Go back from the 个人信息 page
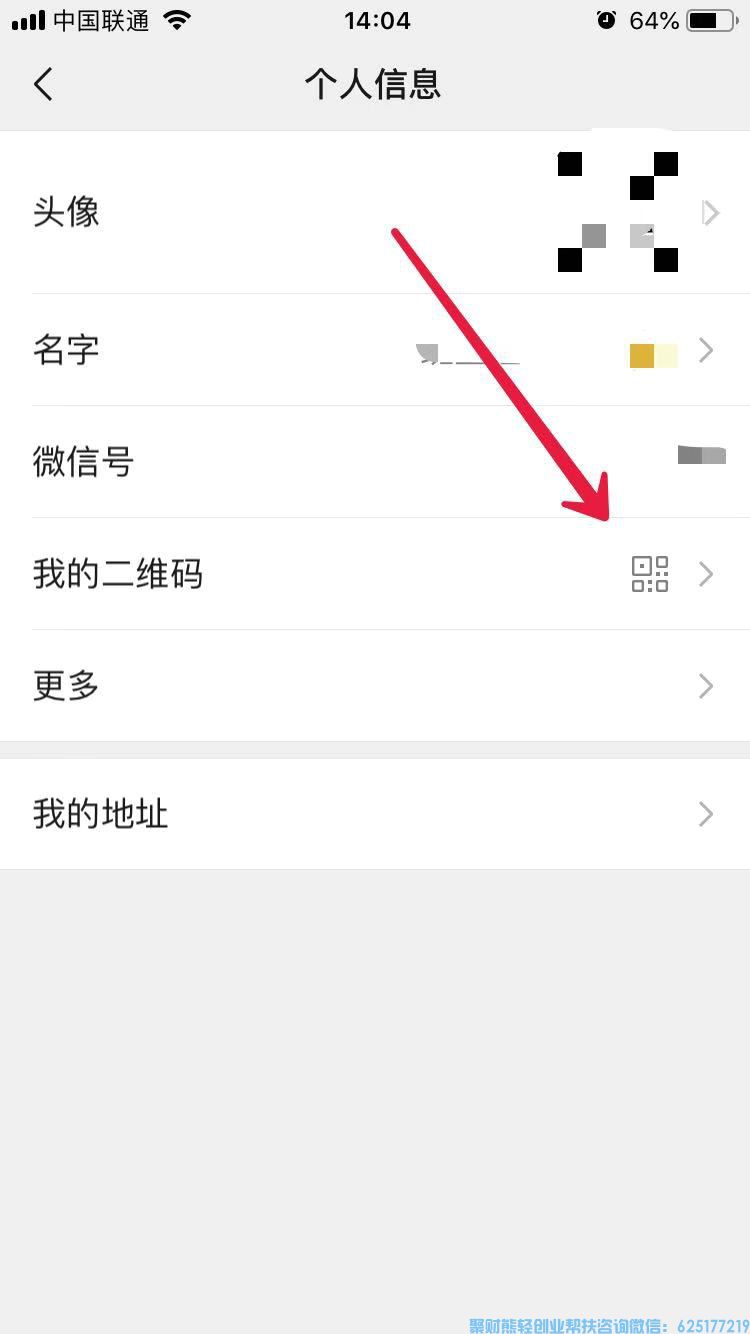750x1334 pixels. click(x=43, y=84)
